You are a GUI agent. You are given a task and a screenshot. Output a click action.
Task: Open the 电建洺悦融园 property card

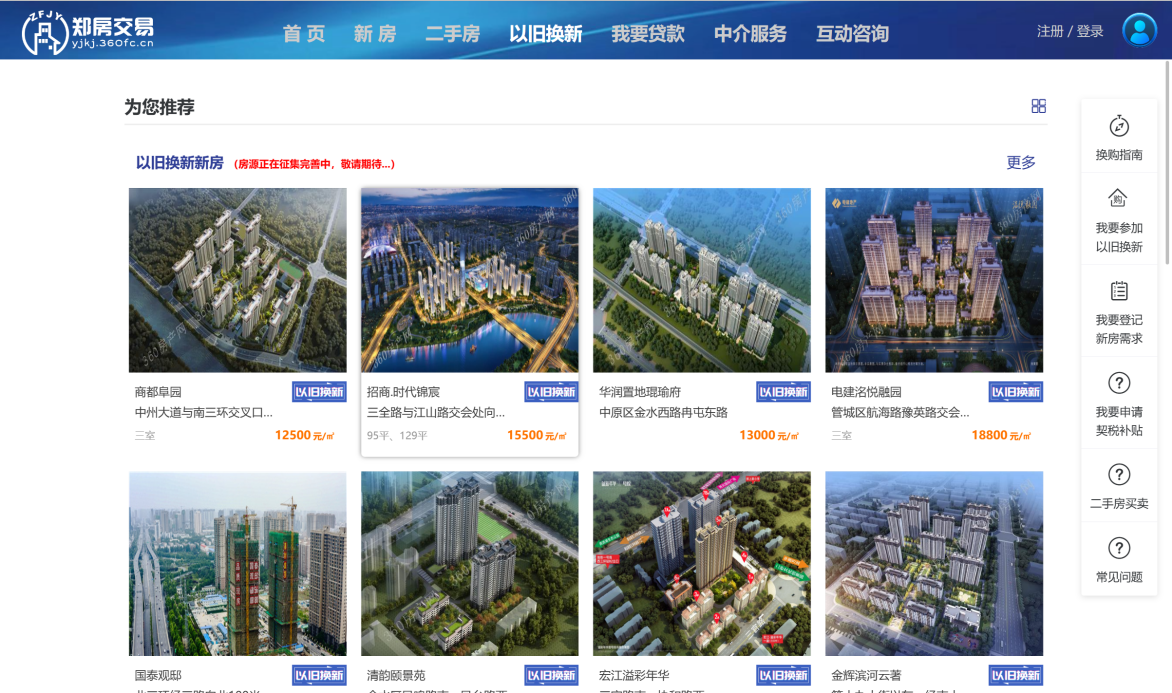933,281
